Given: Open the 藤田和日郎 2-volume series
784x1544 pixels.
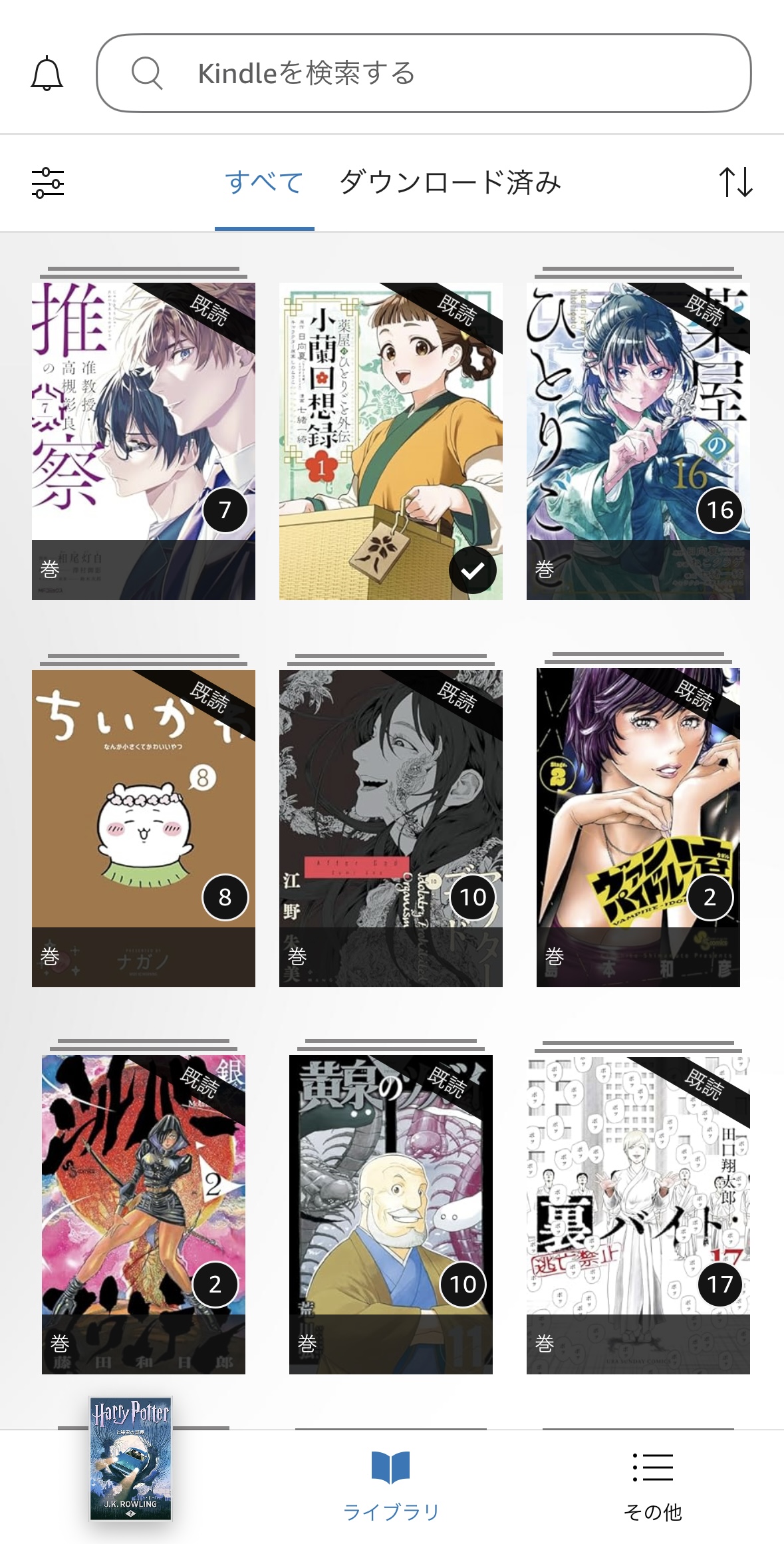Looking at the screenshot, I should tap(143, 1214).
